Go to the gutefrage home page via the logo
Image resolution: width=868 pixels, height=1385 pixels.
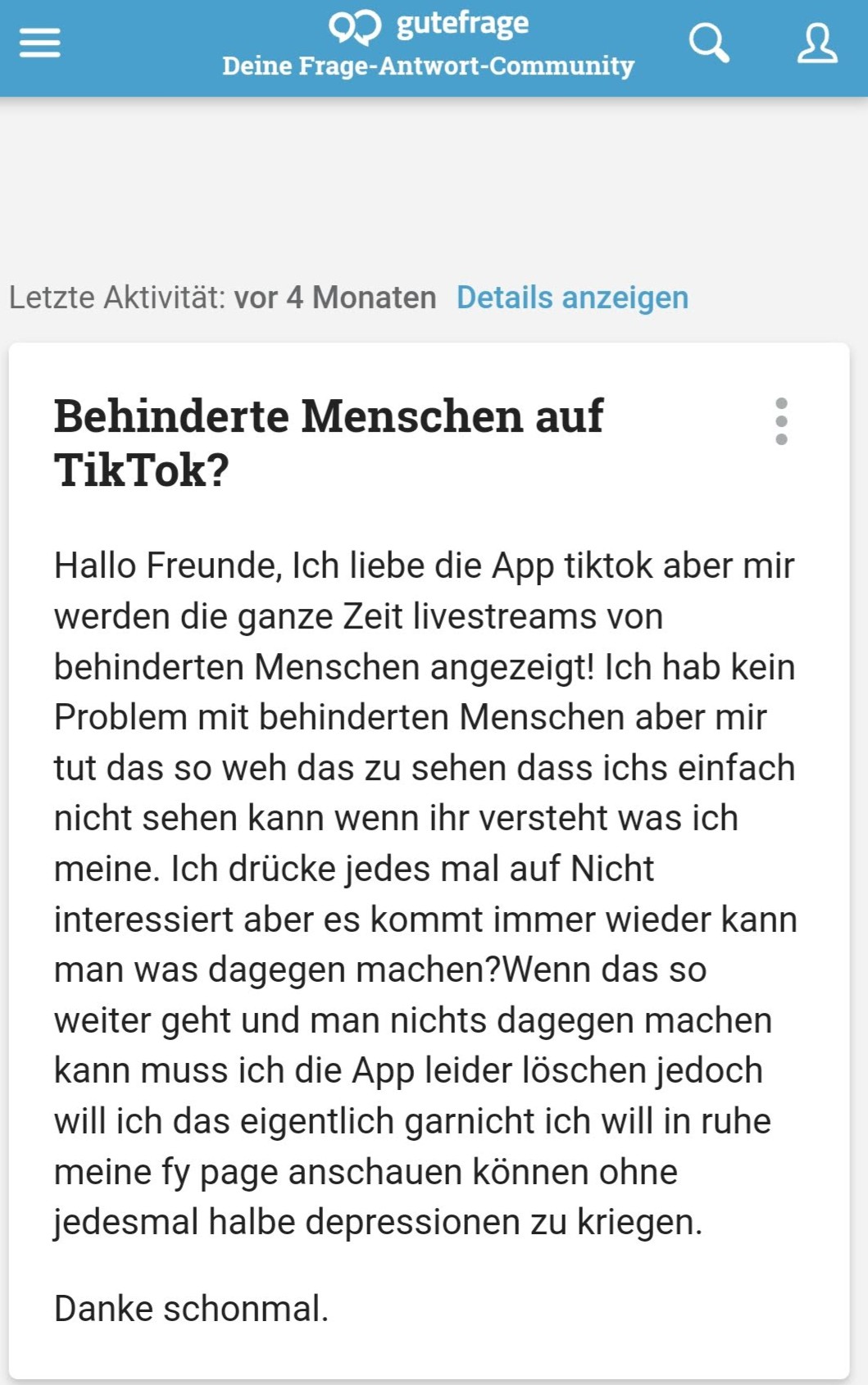[429, 27]
